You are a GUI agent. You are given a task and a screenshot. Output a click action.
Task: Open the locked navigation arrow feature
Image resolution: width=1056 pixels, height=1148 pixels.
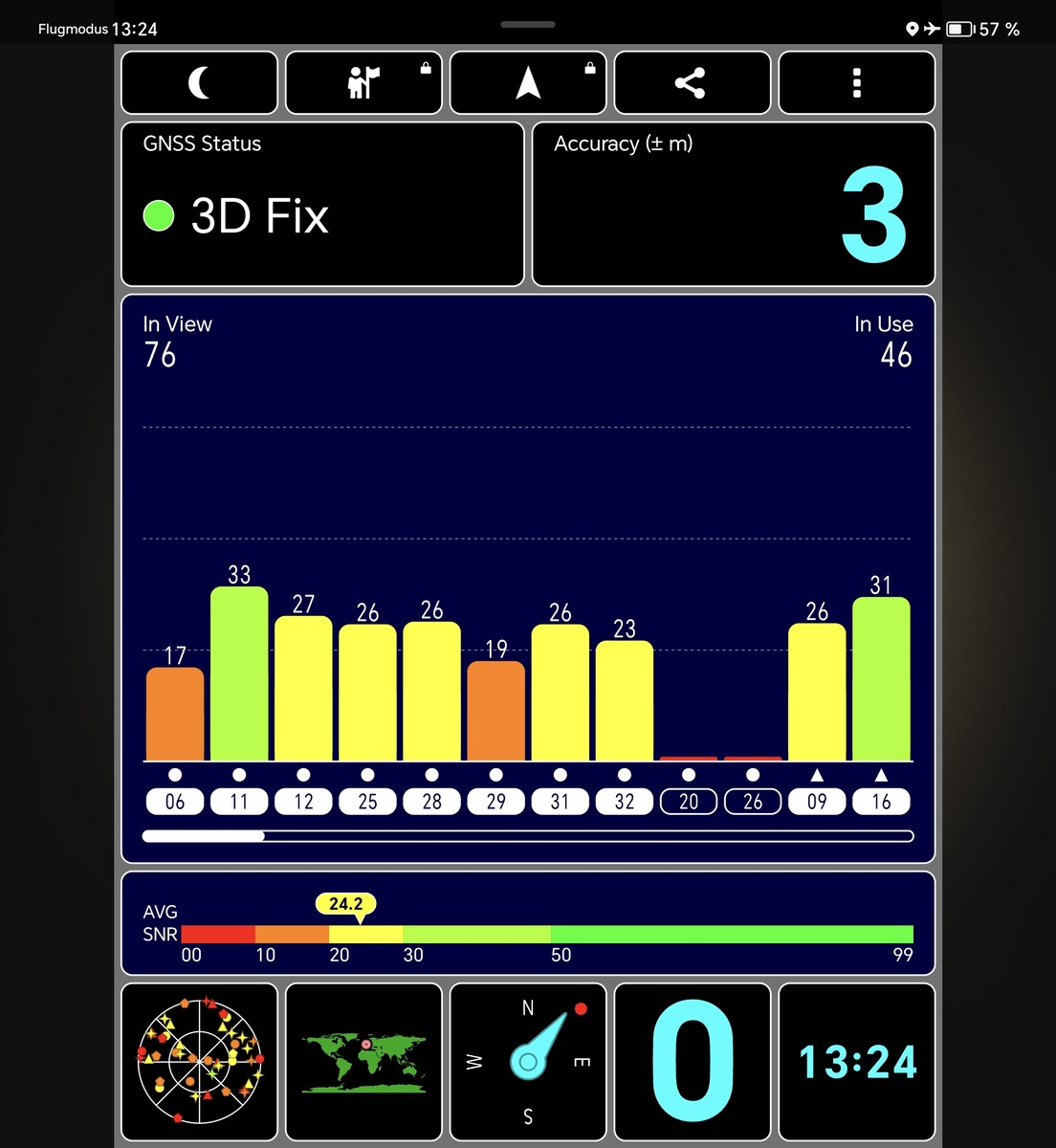(528, 83)
